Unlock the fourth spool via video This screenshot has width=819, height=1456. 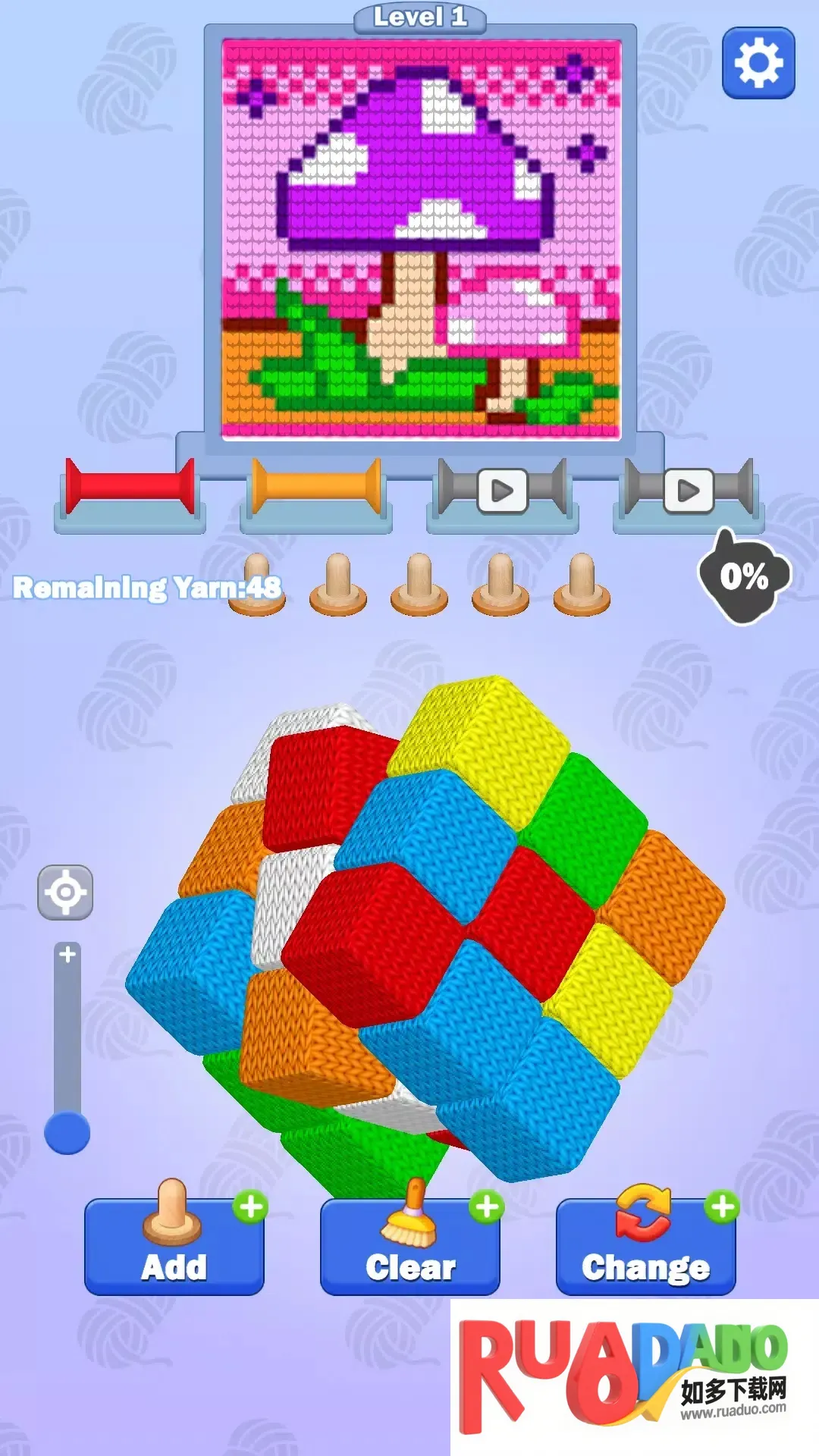[689, 491]
